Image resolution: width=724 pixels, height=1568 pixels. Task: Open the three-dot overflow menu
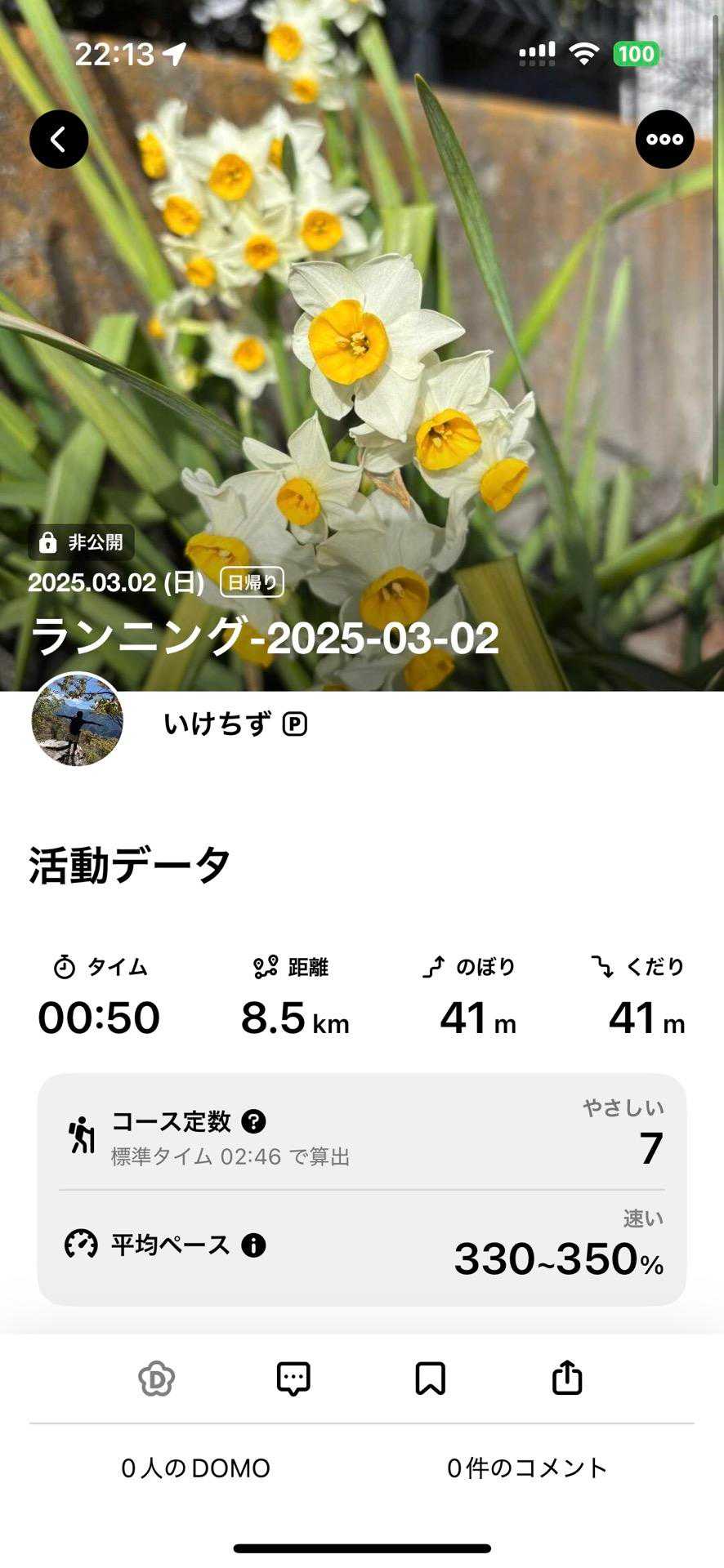(664, 140)
